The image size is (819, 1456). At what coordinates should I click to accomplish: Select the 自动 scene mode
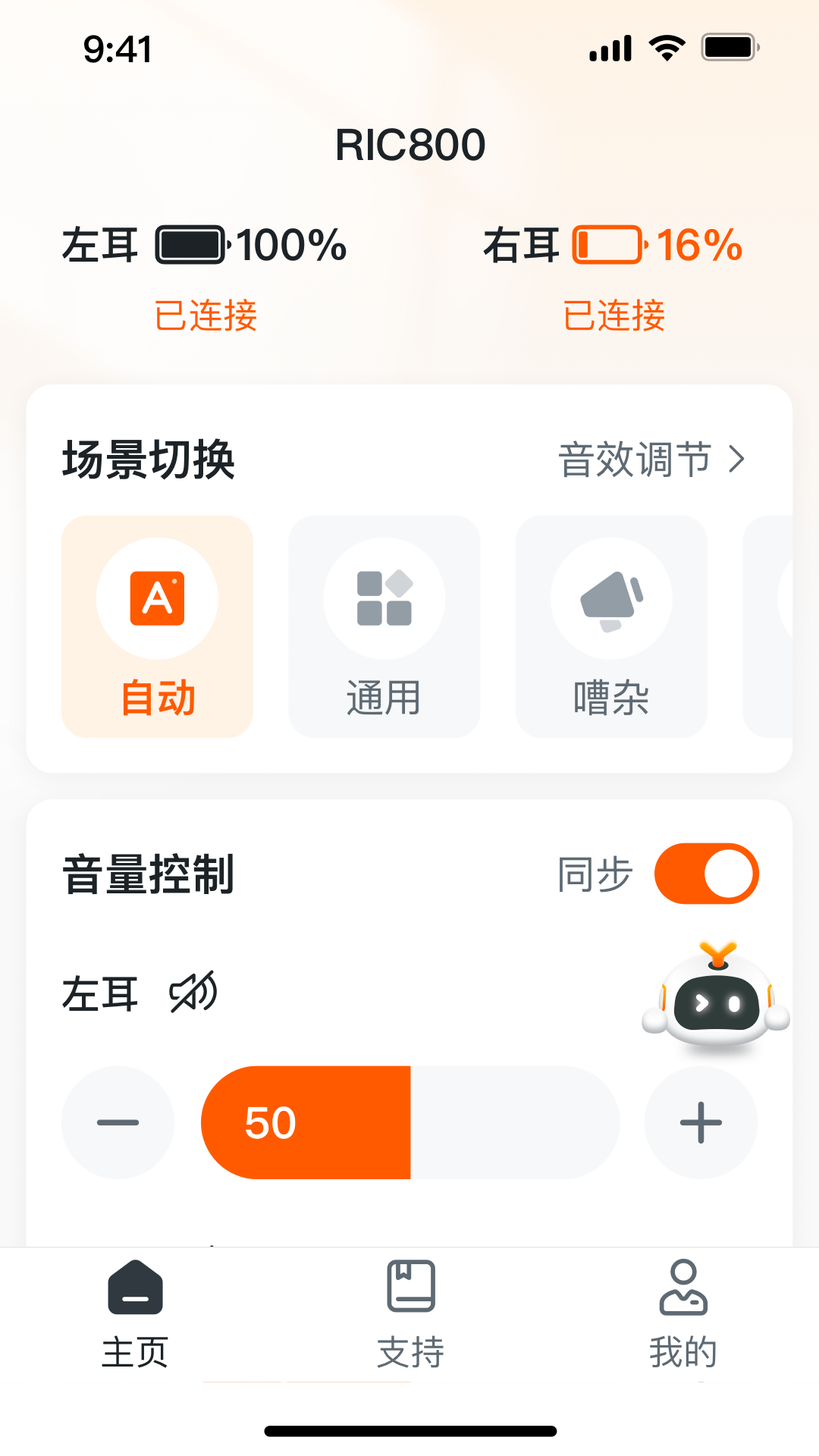[157, 626]
